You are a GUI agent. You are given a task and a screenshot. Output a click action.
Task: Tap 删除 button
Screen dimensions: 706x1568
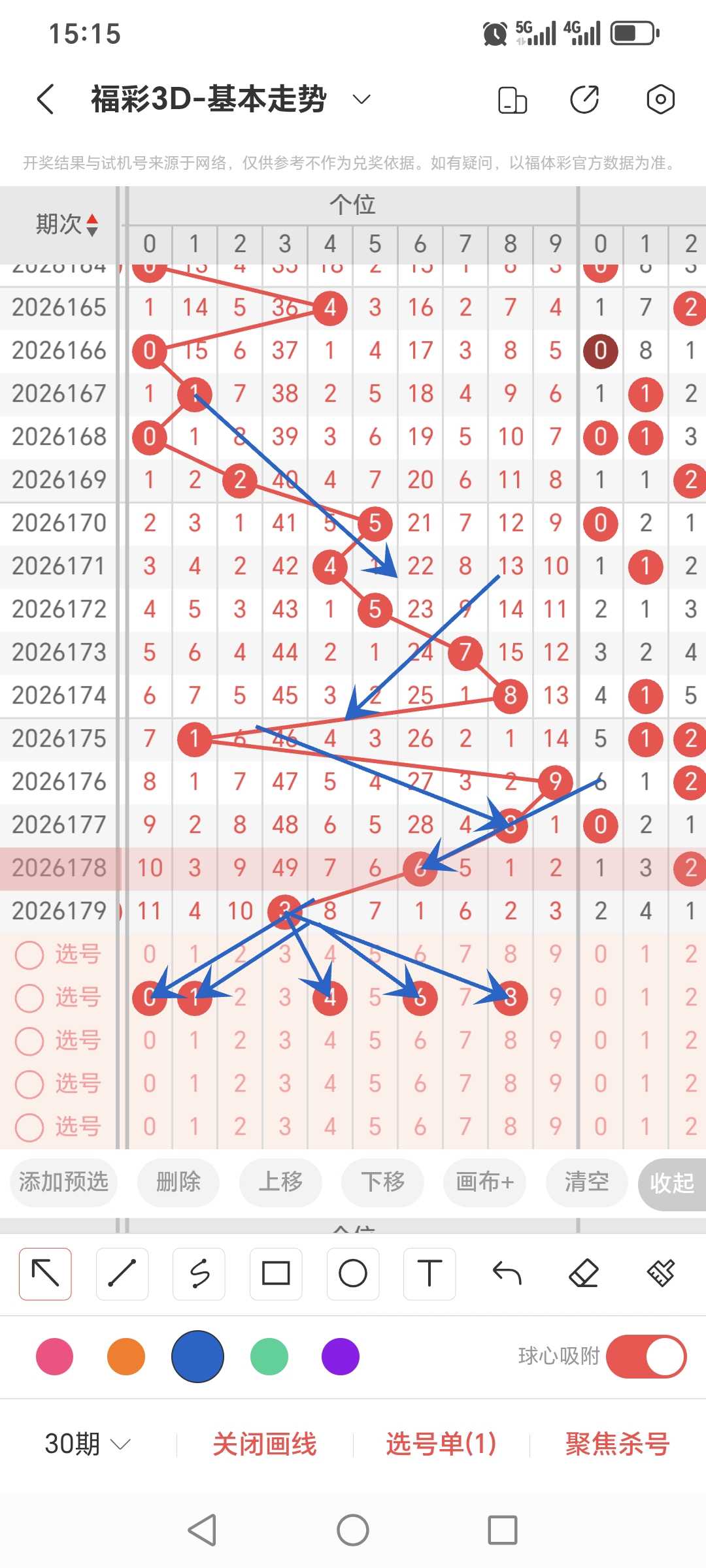178,1183
